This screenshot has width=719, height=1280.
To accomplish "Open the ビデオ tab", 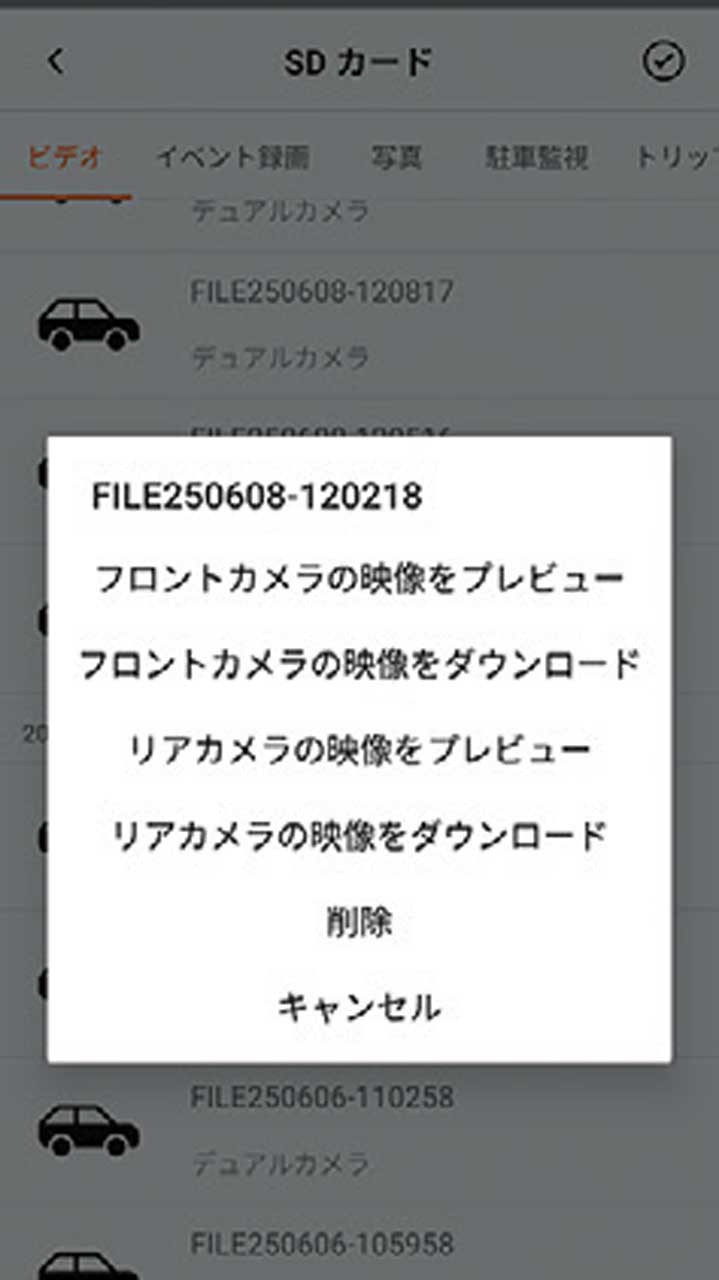I will 65,158.
